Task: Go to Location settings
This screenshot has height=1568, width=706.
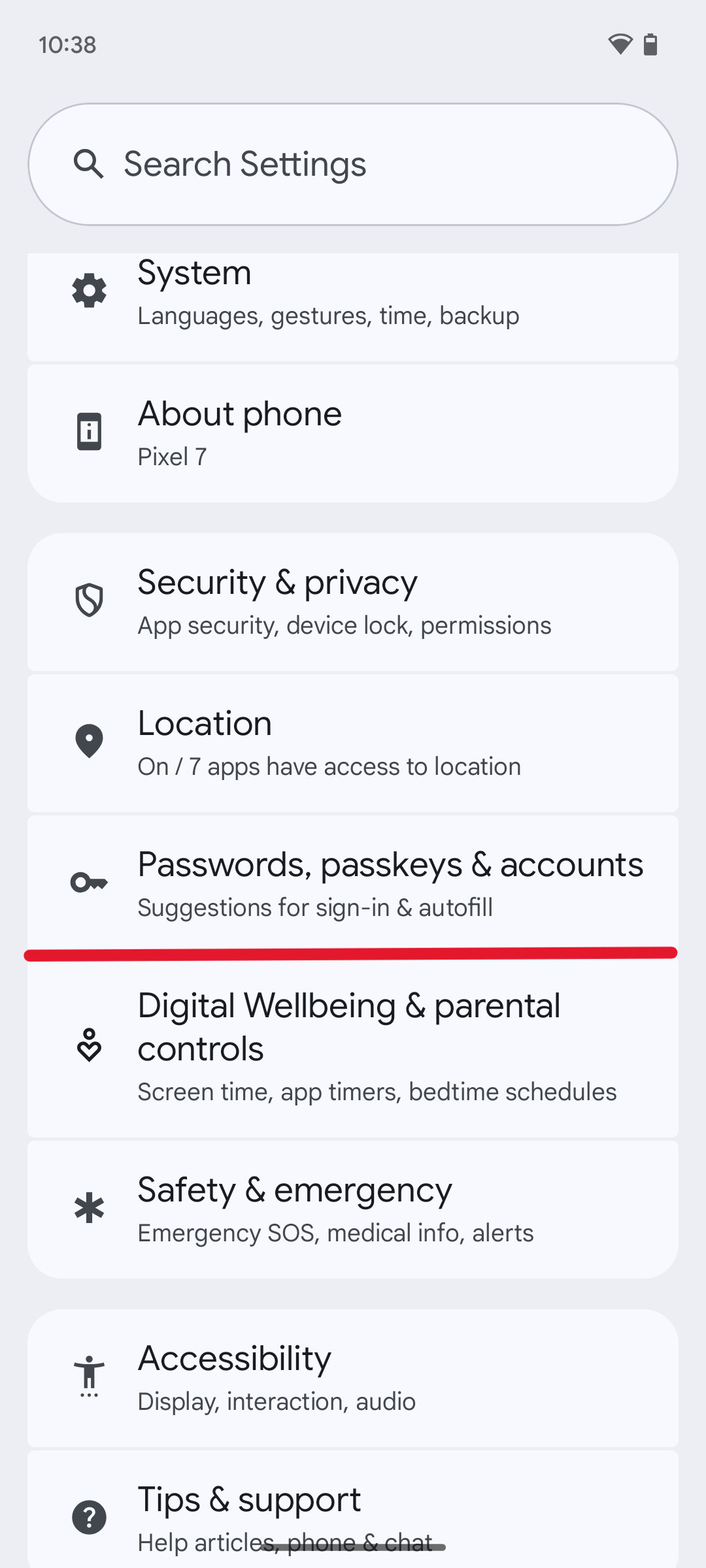Action: [353, 743]
